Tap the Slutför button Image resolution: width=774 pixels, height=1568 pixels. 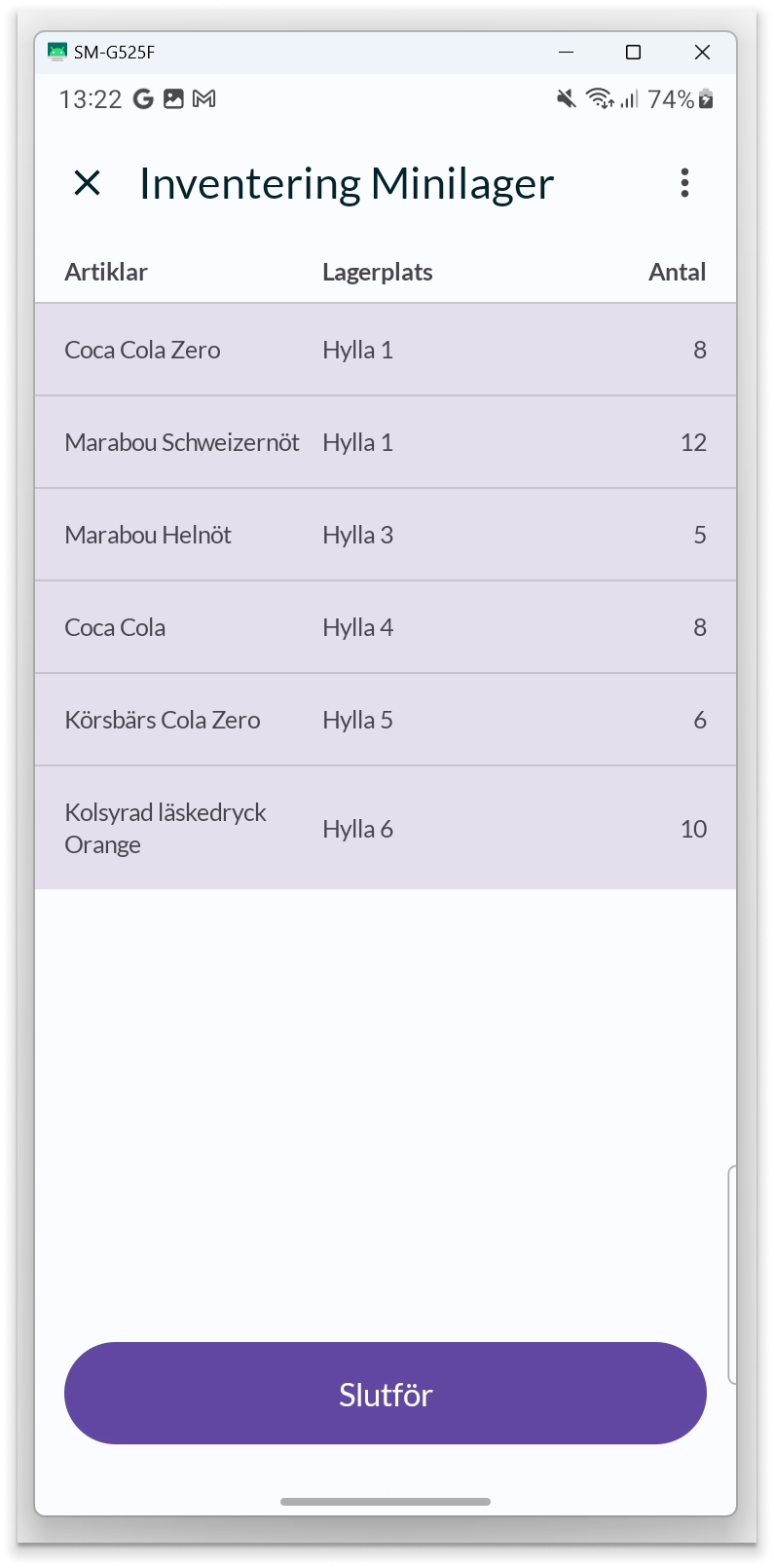click(x=386, y=1394)
